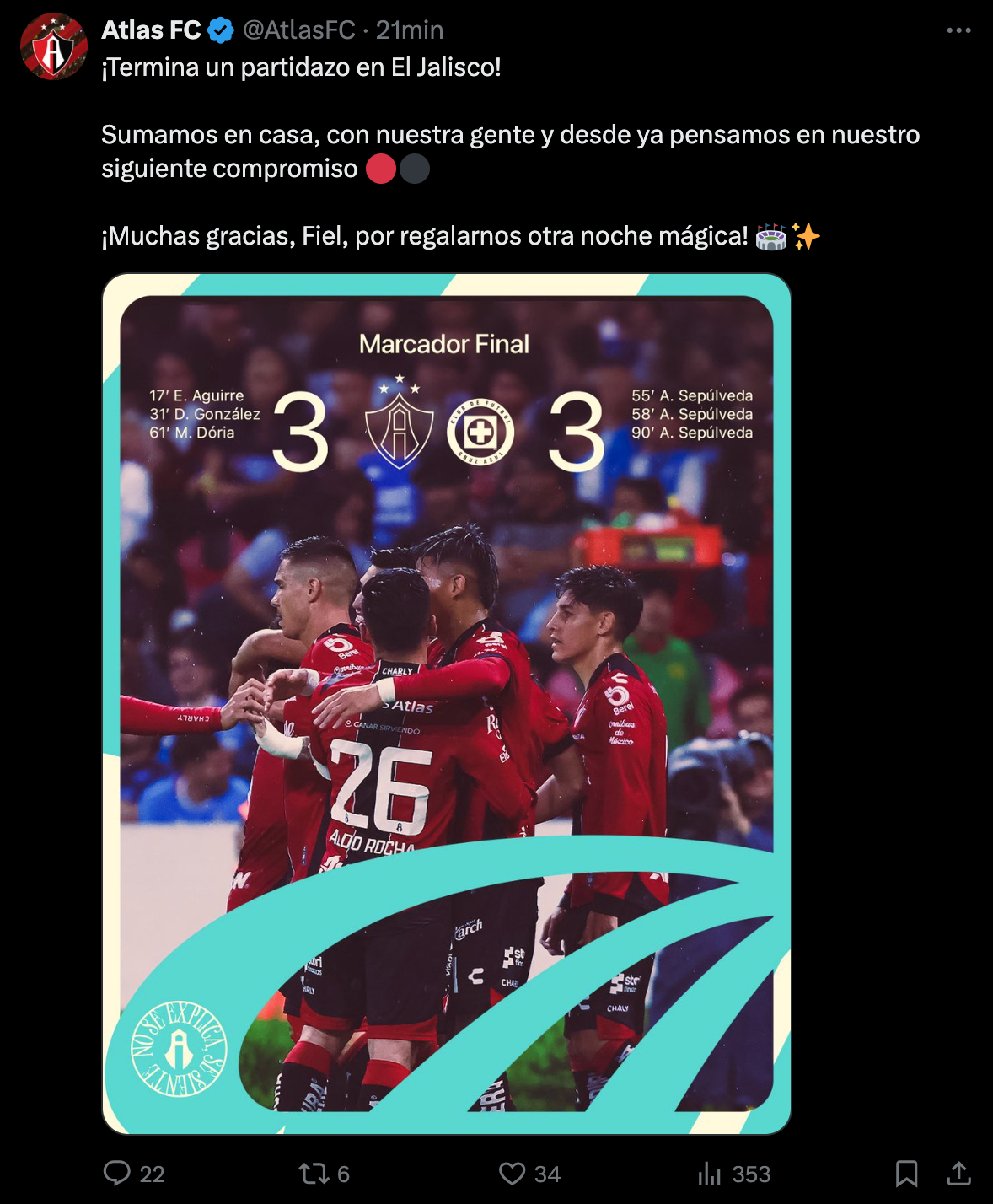Open Atlas FC profile avatar
This screenshot has height=1204, width=993.
point(53,46)
